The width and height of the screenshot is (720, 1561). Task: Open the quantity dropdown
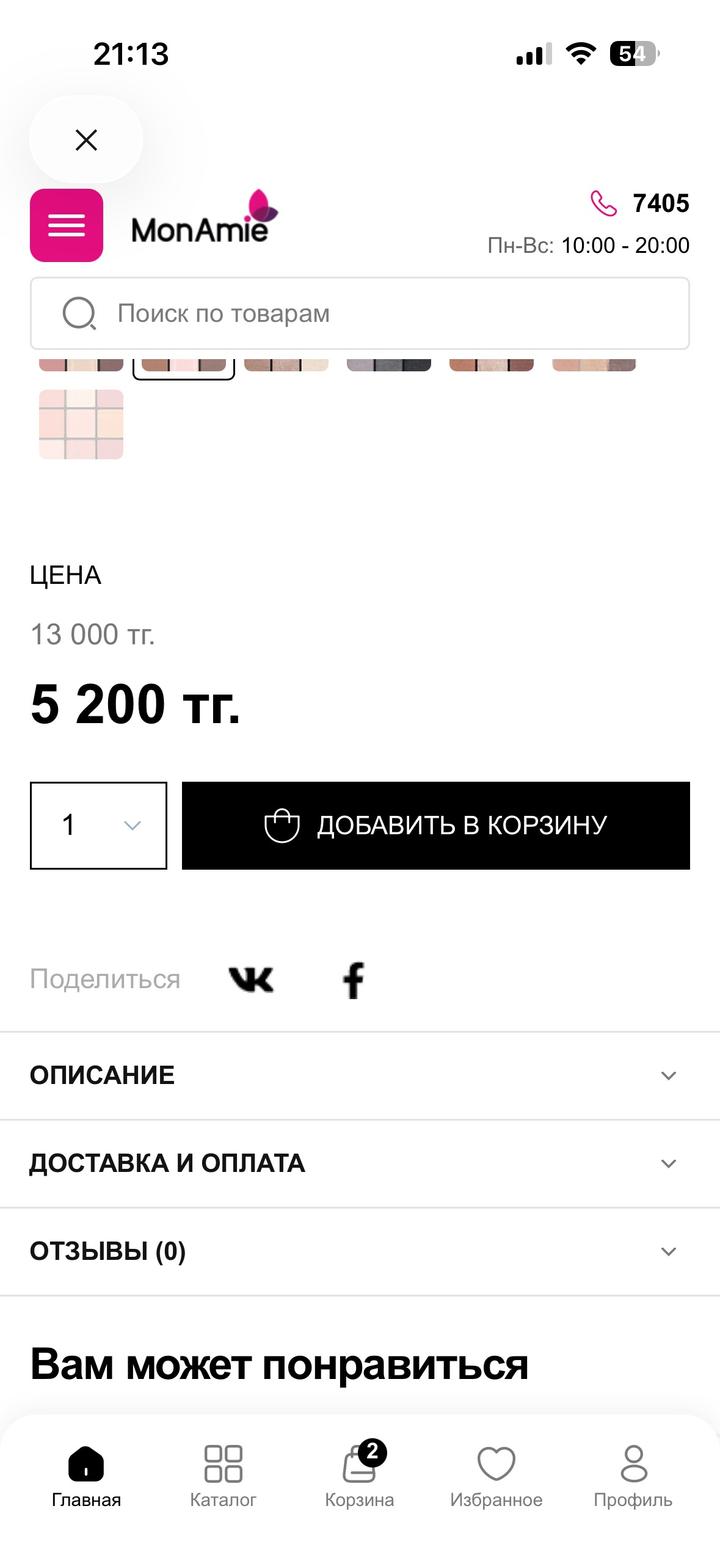click(x=99, y=825)
